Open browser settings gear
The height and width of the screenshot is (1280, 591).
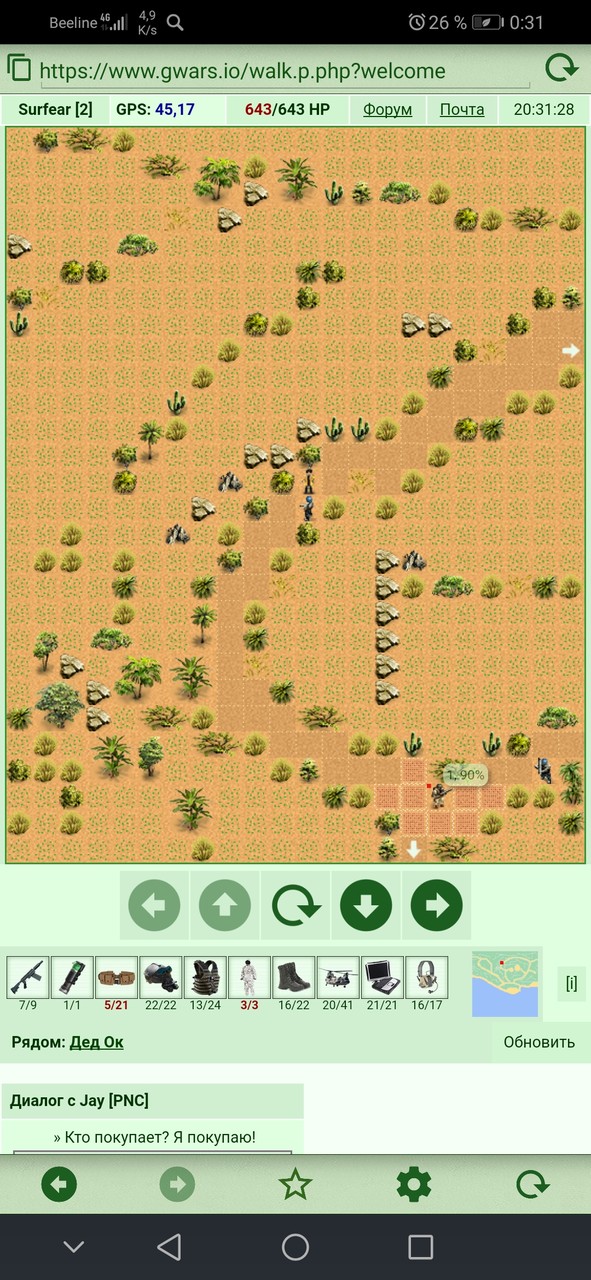coord(413,1186)
